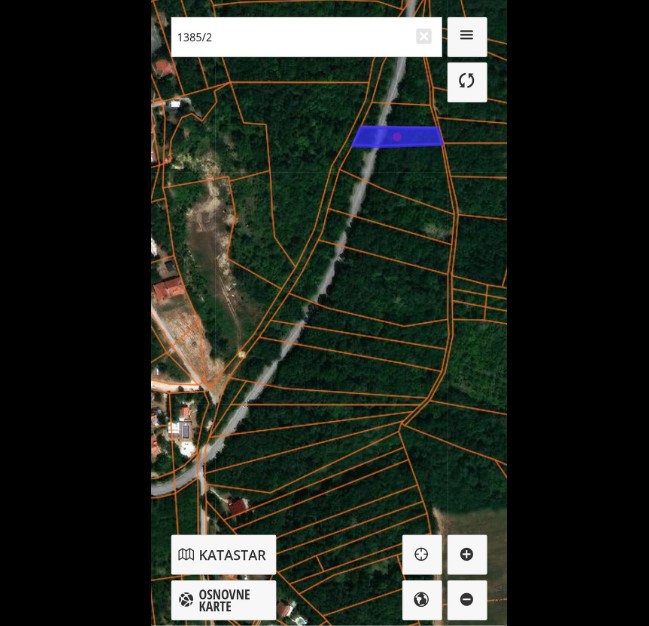Open Osnovne Karte base map selection
The image size is (649, 626).
pos(223,600)
